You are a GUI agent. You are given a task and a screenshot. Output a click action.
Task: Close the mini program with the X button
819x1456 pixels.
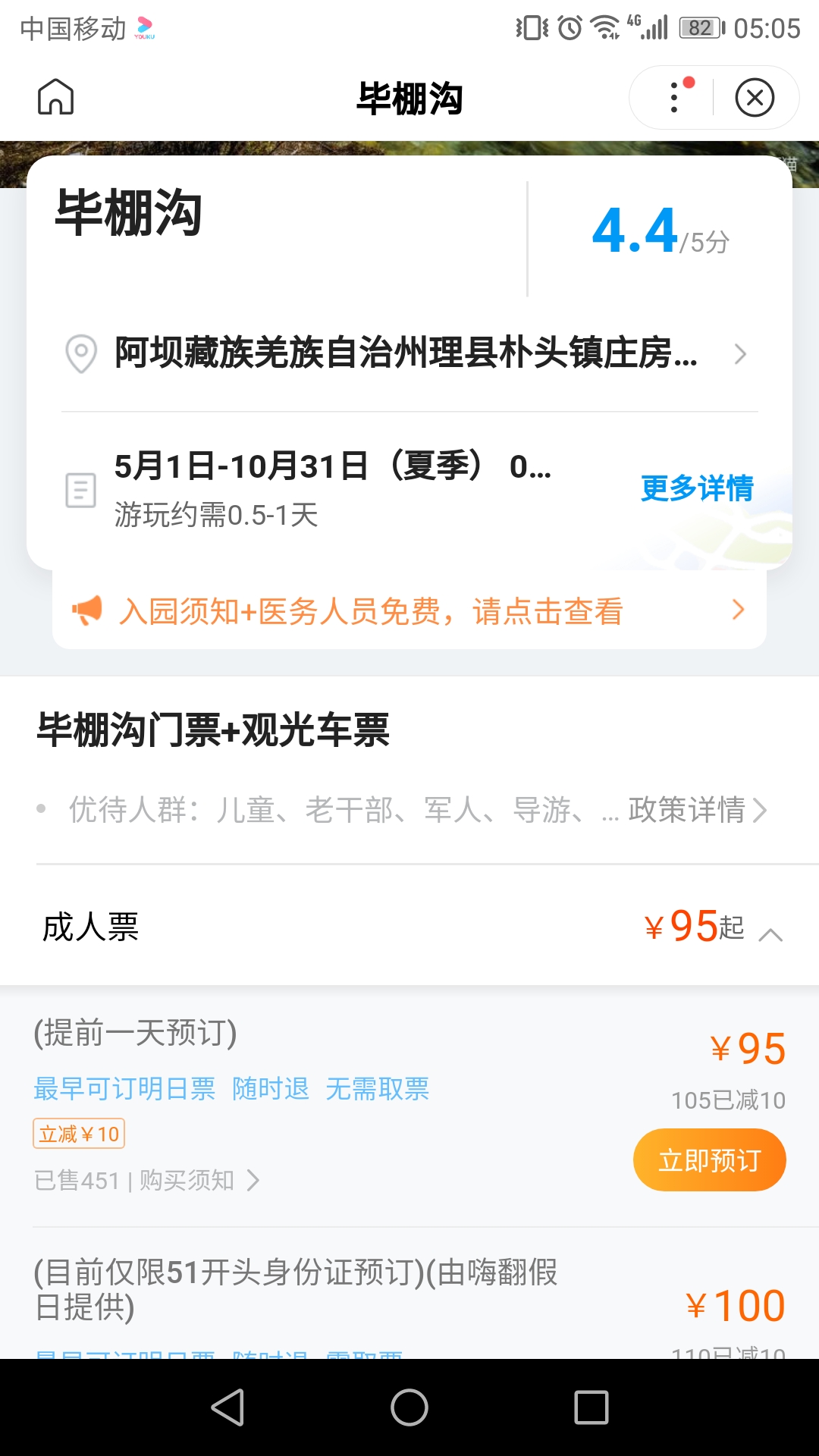755,98
